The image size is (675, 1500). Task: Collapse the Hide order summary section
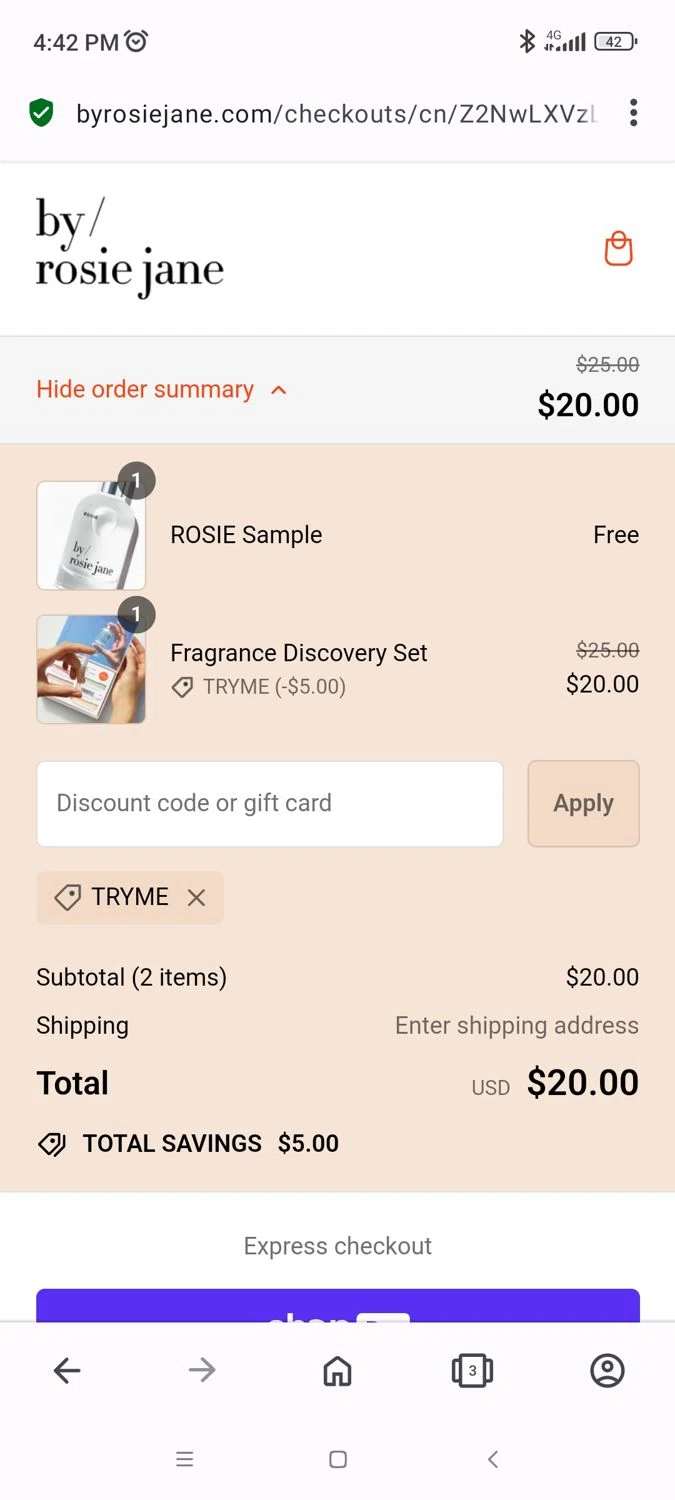tap(161, 390)
